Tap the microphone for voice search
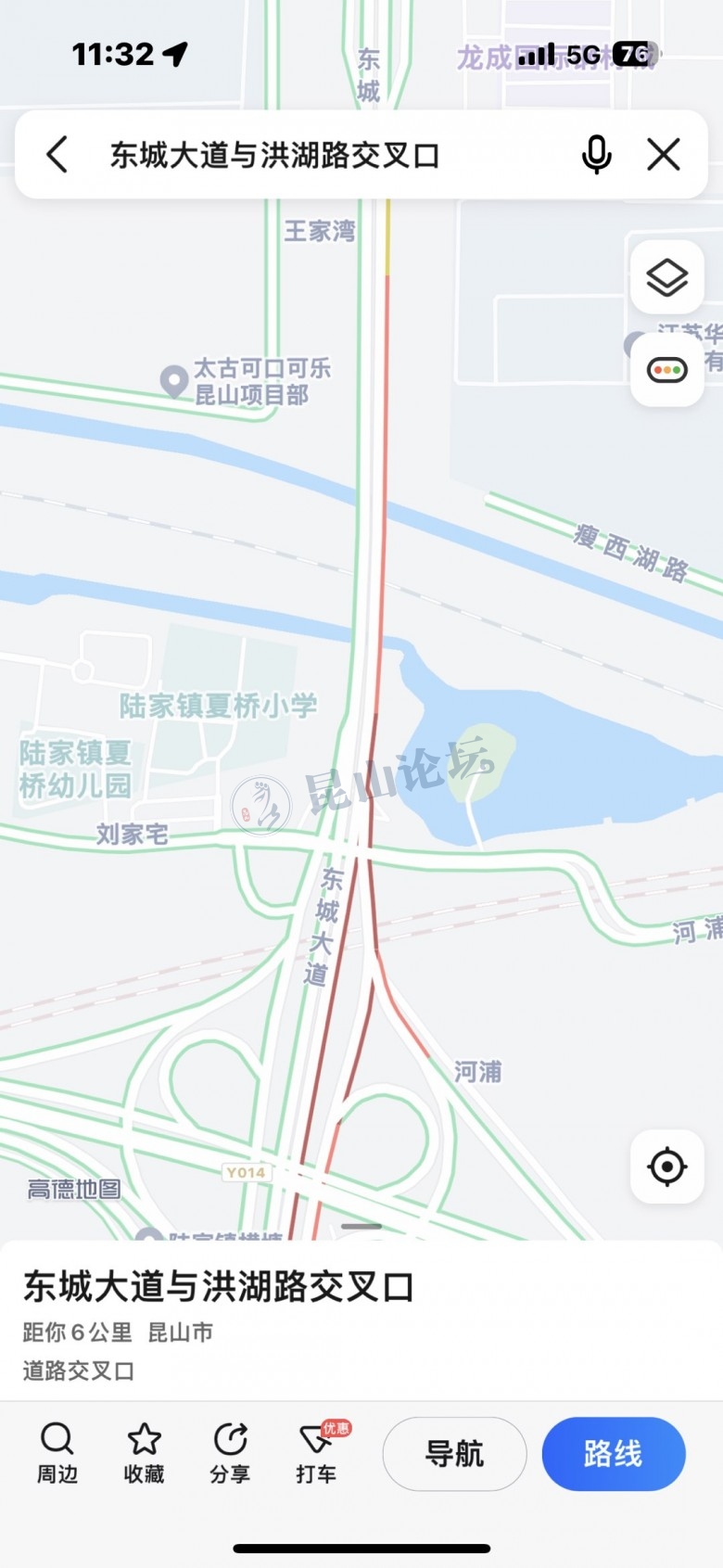Screen dimensions: 723x1568 coord(596,155)
